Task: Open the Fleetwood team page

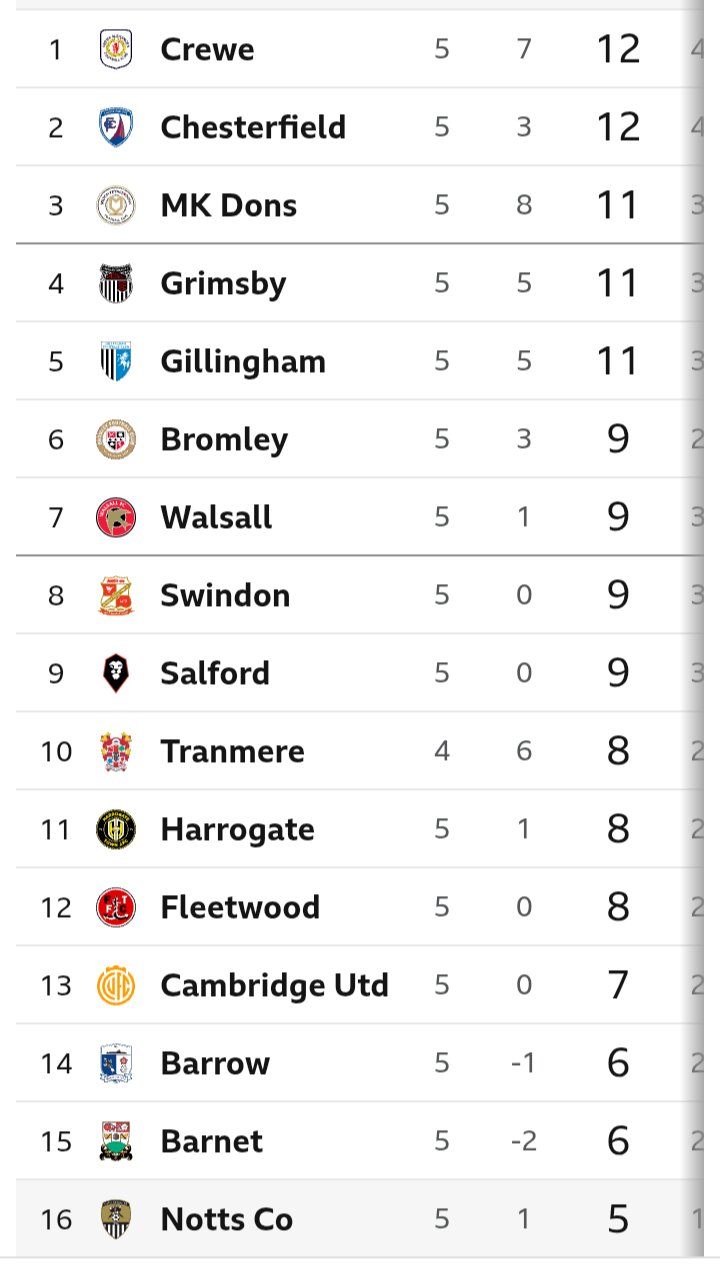Action: click(x=240, y=907)
